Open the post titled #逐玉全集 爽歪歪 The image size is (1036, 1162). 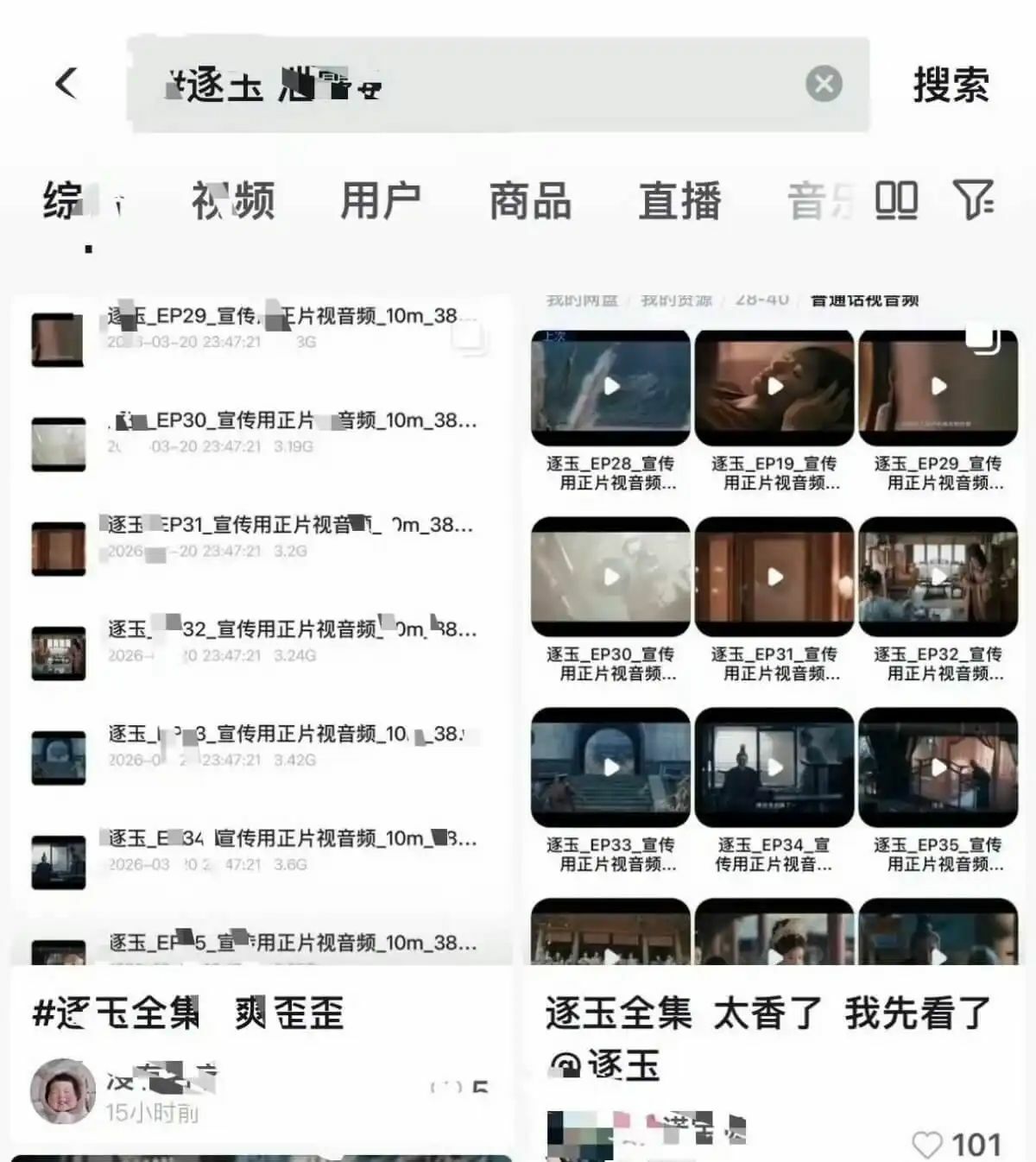point(188,1013)
